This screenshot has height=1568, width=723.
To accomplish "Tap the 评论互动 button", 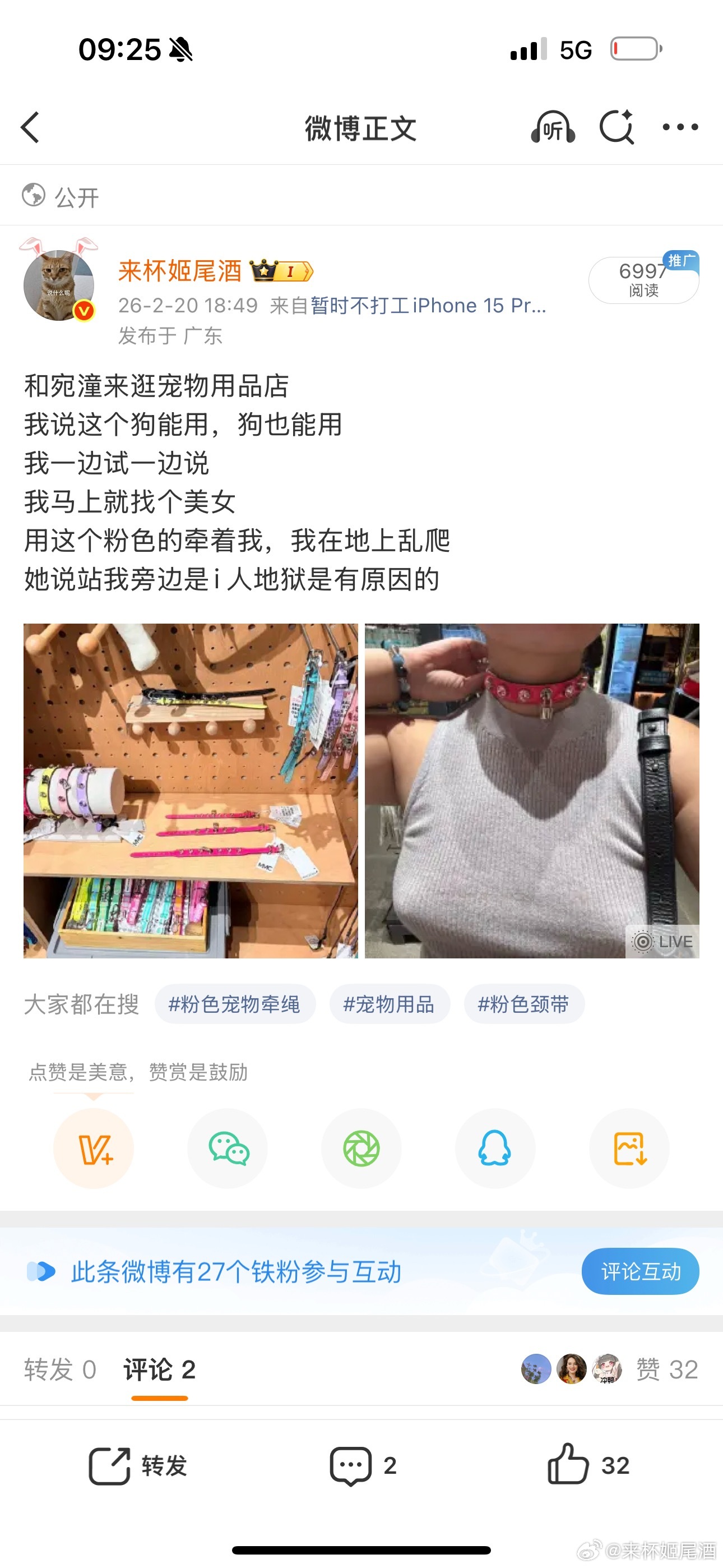I will pyautogui.click(x=639, y=1271).
